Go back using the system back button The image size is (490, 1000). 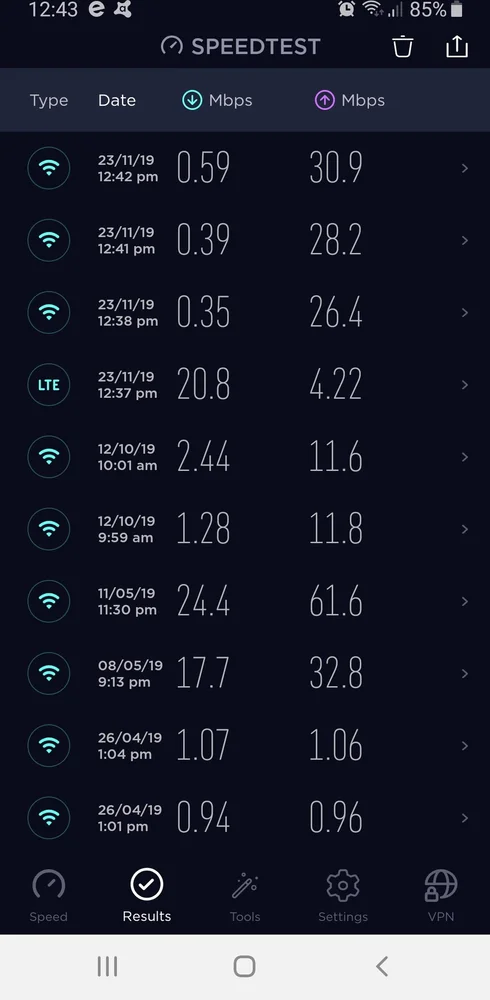tap(382, 967)
